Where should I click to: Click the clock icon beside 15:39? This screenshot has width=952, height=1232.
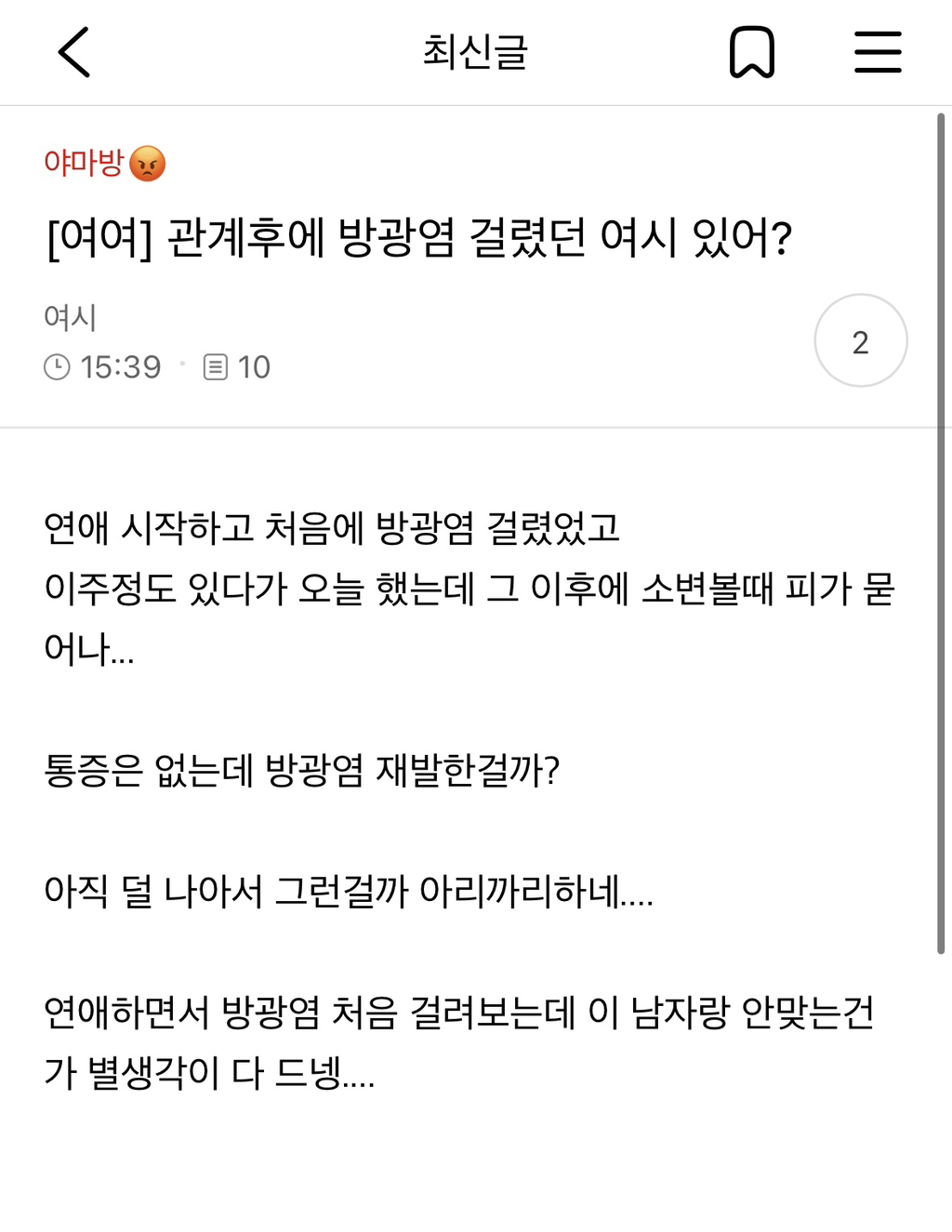tap(59, 366)
